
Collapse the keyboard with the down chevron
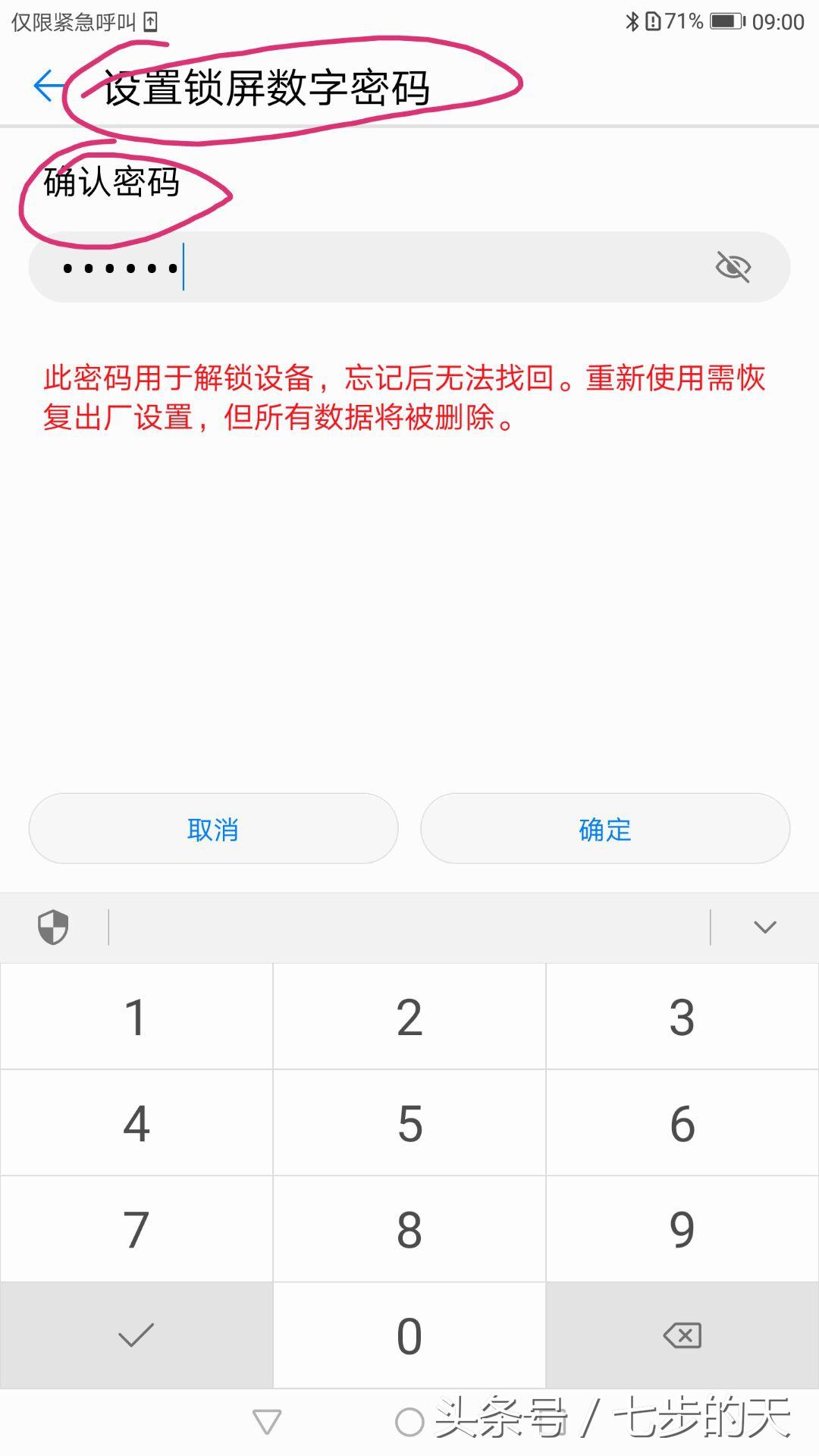pos(764,927)
